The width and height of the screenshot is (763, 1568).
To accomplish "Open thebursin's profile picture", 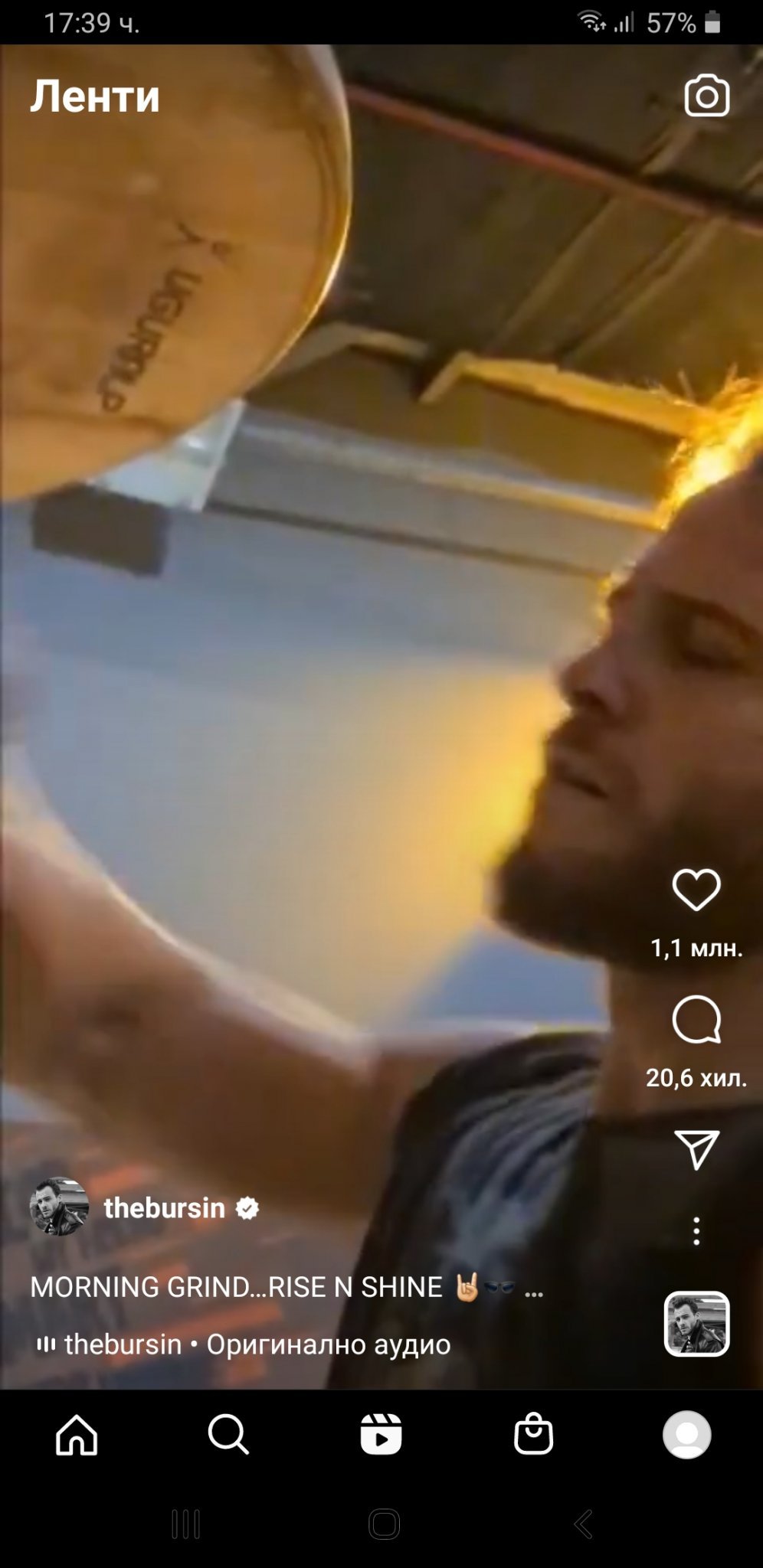I will 59,1207.
